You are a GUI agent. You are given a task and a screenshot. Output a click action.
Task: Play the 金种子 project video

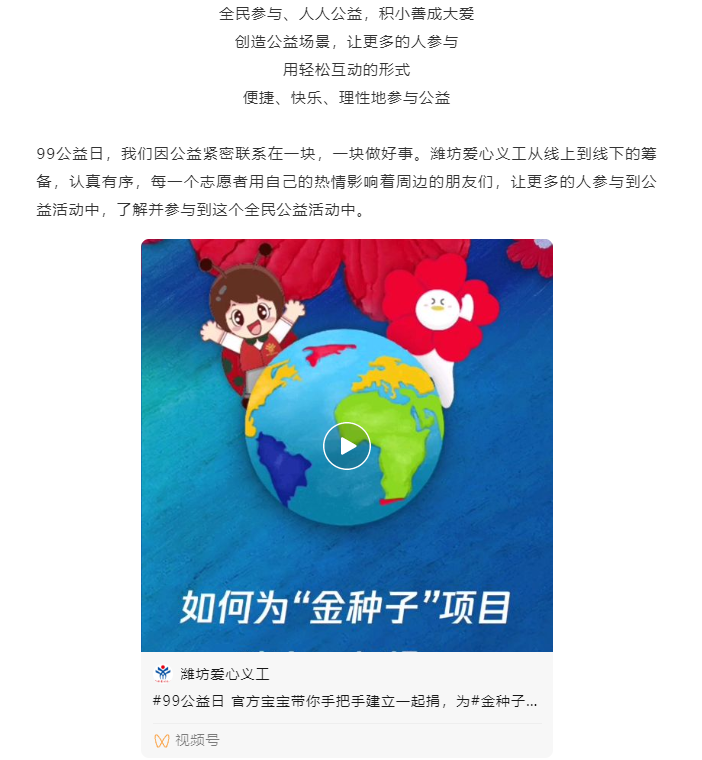[346, 446]
